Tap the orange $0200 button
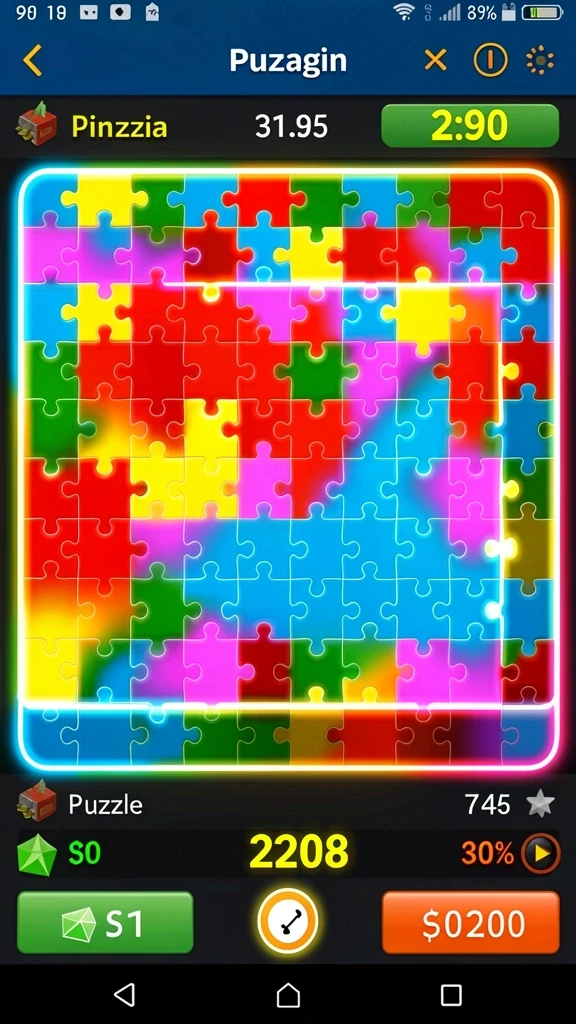Viewport: 576px width, 1024px height. tap(471, 923)
